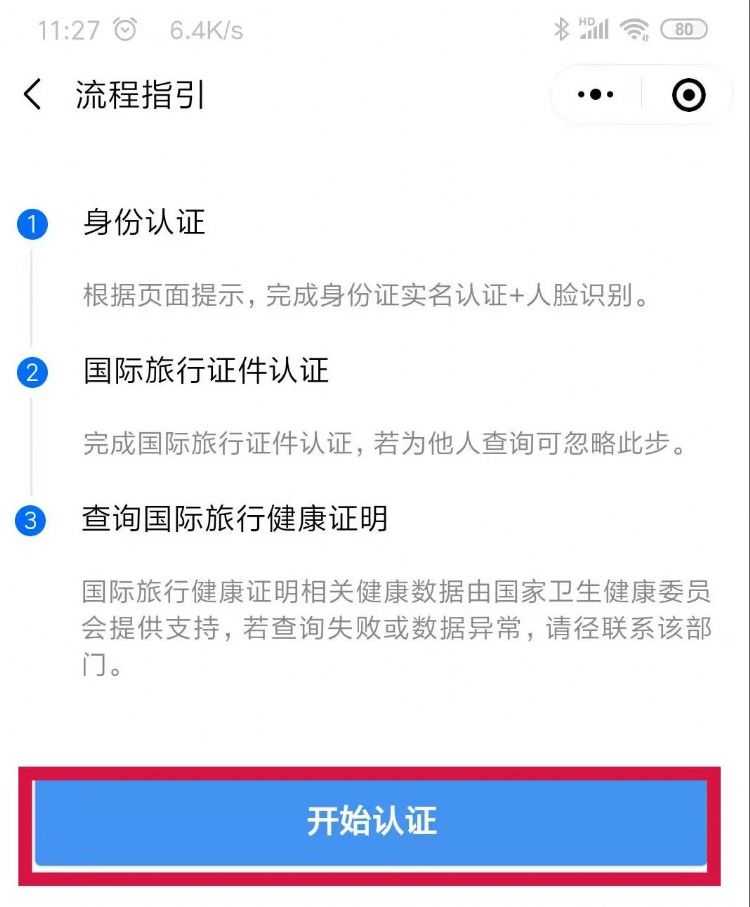Open the mini program three-dot menu
The width and height of the screenshot is (750, 907).
tap(596, 95)
